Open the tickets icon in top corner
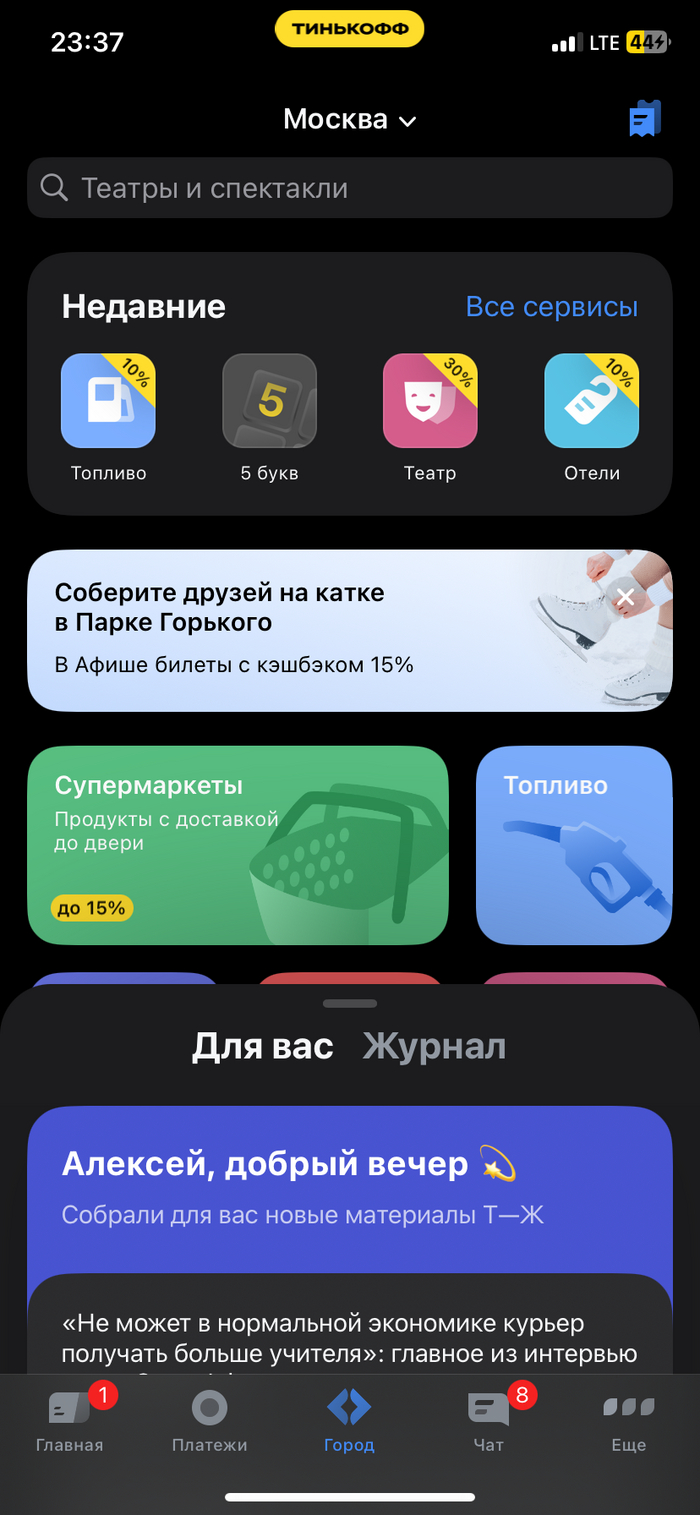This screenshot has width=700, height=1515. click(644, 119)
